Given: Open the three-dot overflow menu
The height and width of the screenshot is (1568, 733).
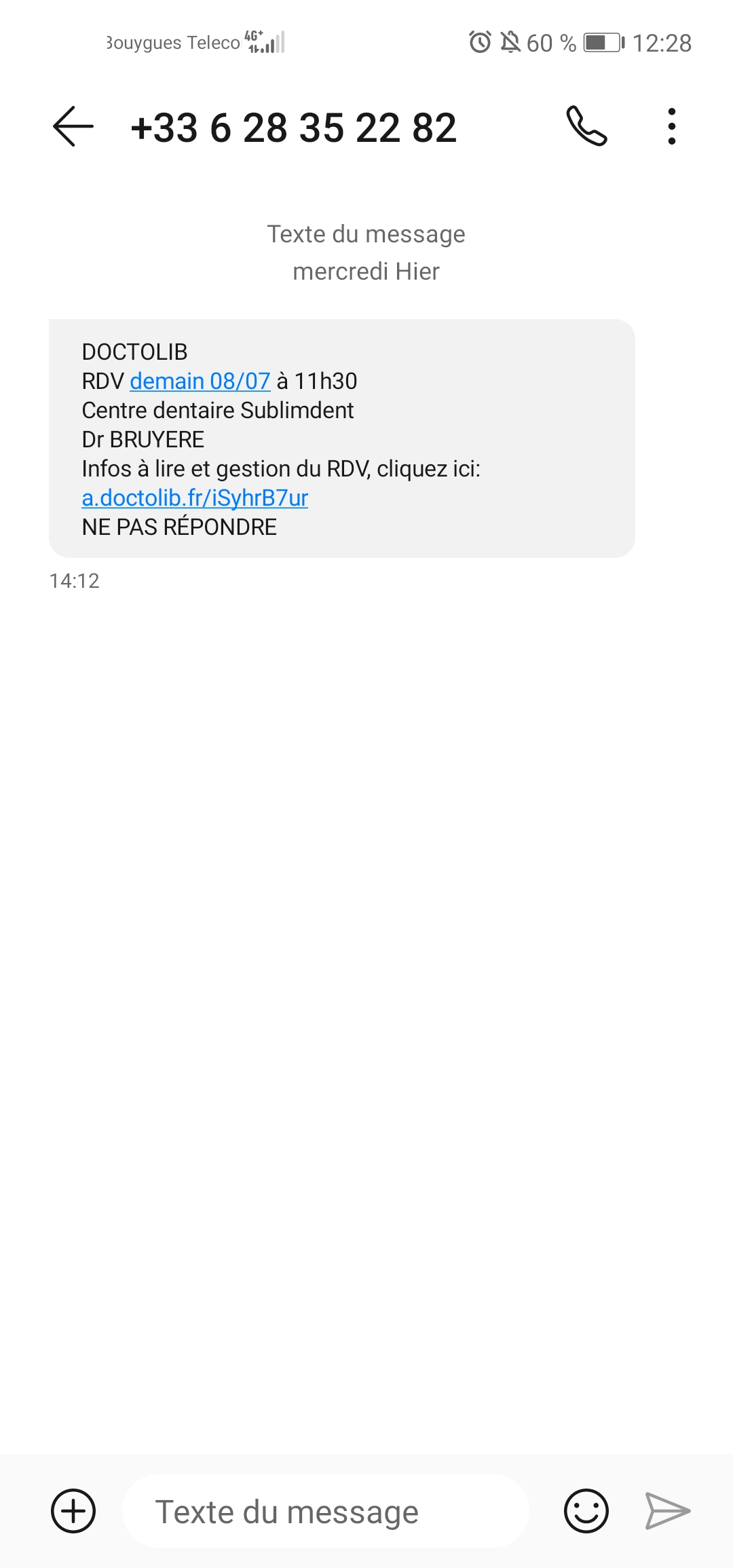Looking at the screenshot, I should pos(671,126).
